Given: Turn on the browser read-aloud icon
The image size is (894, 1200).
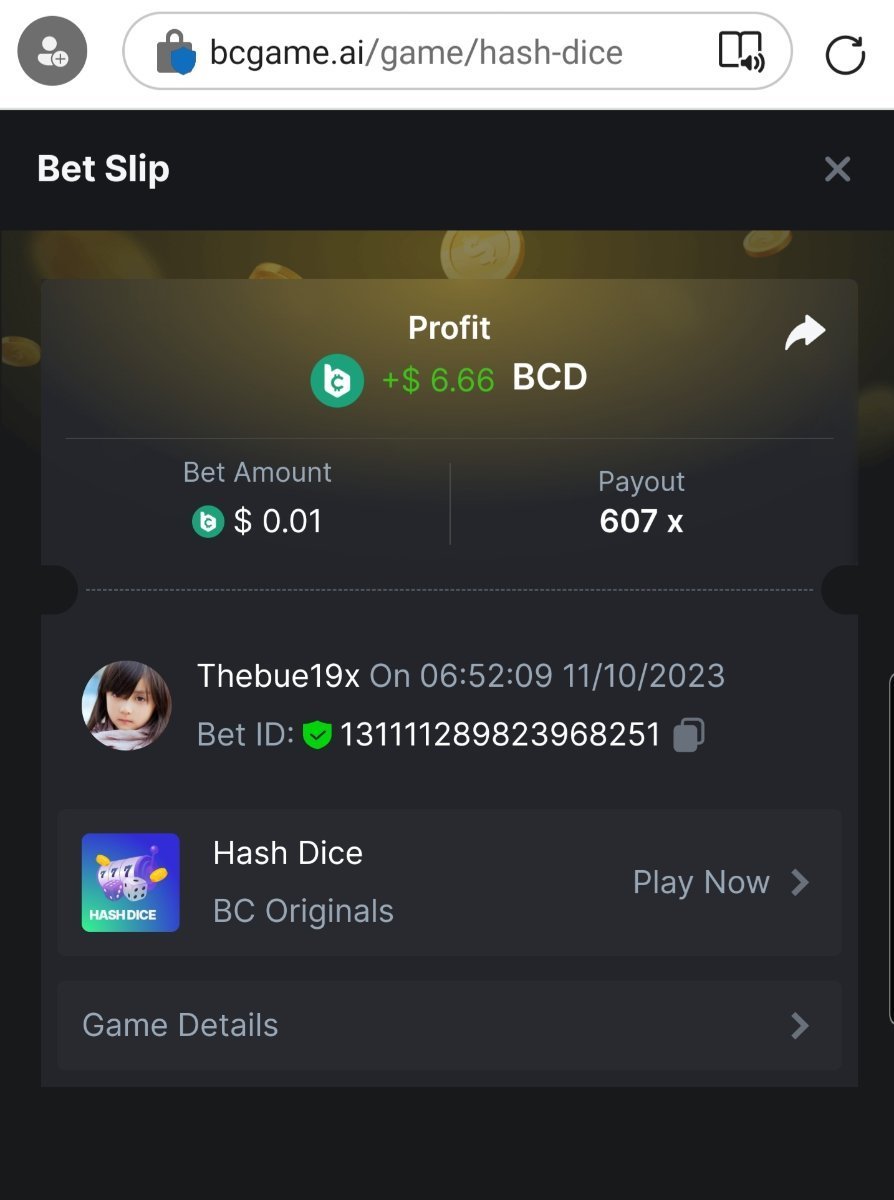Looking at the screenshot, I should point(741,51).
